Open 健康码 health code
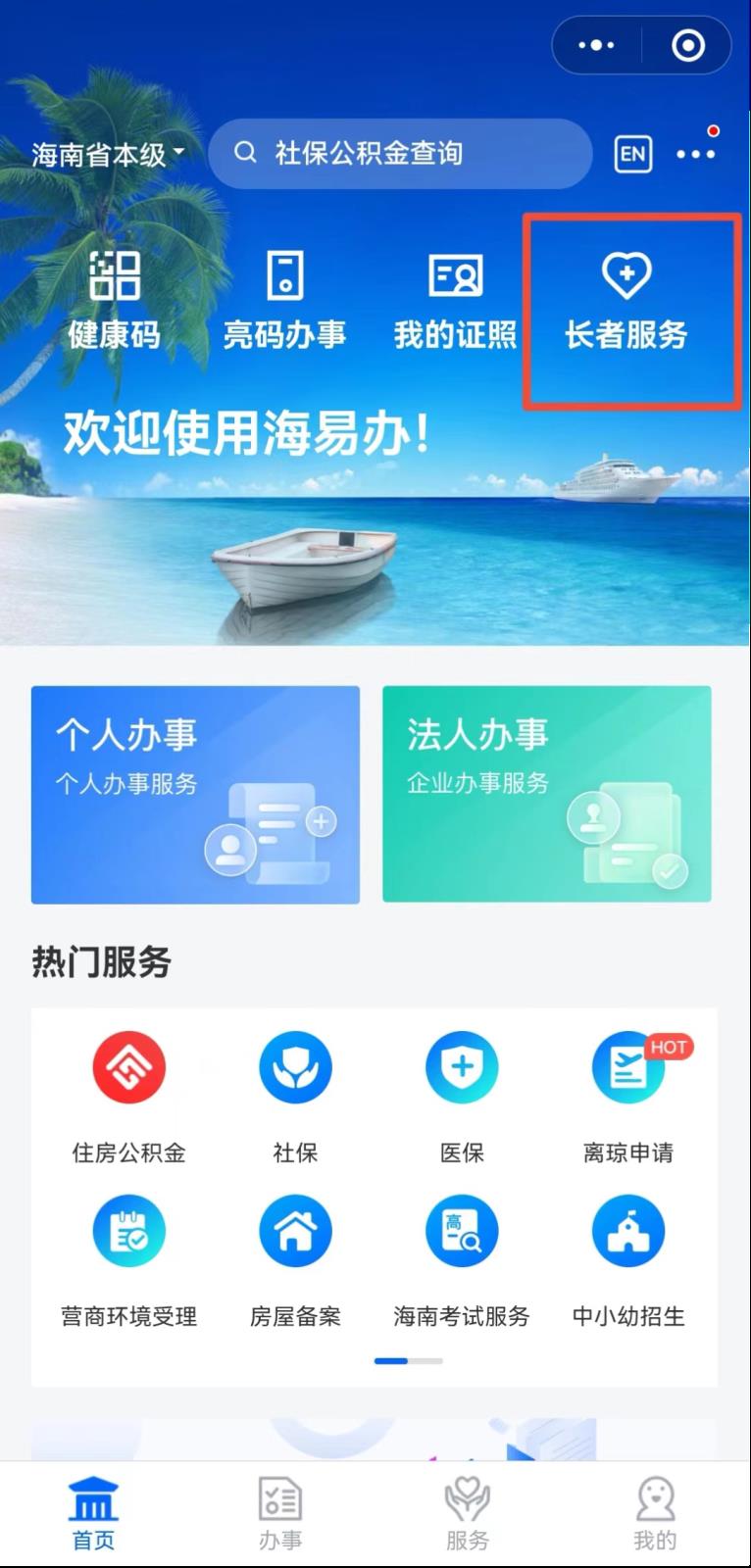The image size is (751, 1568). (x=114, y=300)
